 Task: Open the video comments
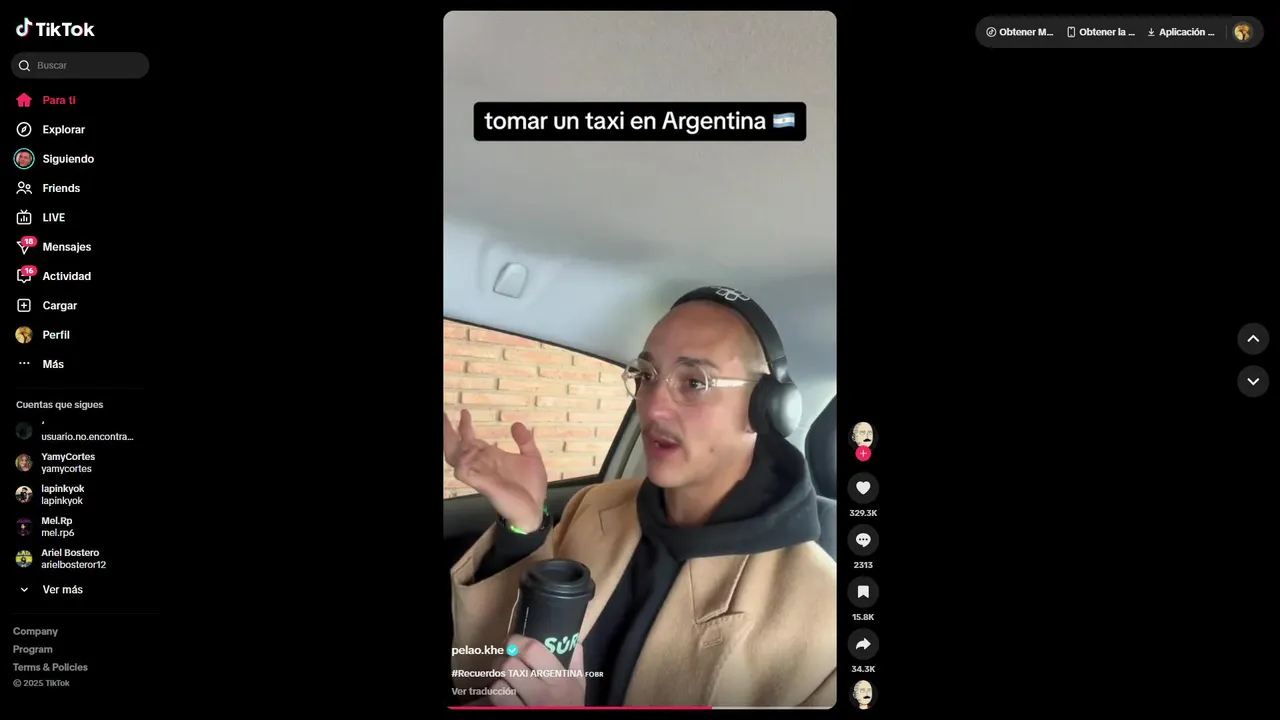pyautogui.click(x=863, y=540)
